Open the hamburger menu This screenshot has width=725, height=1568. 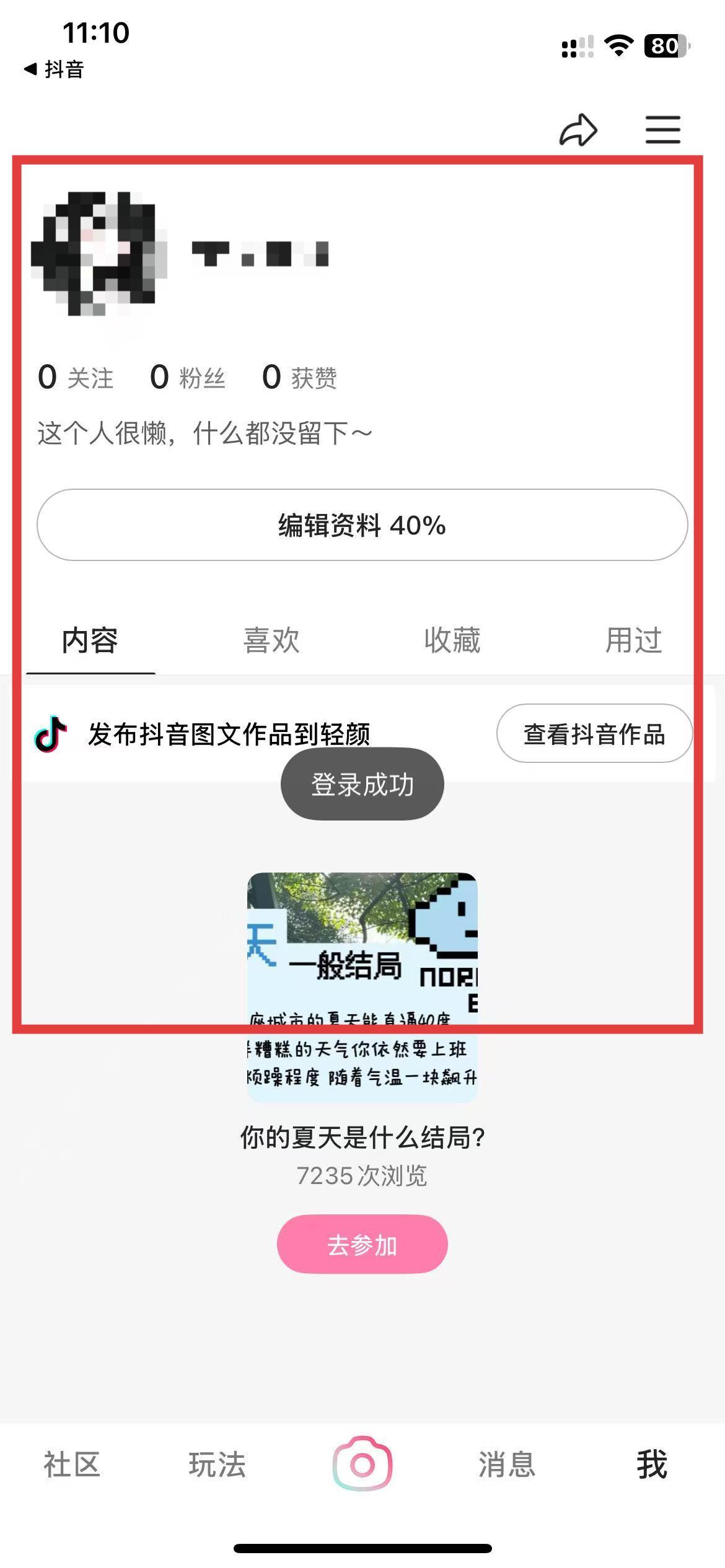click(x=662, y=130)
